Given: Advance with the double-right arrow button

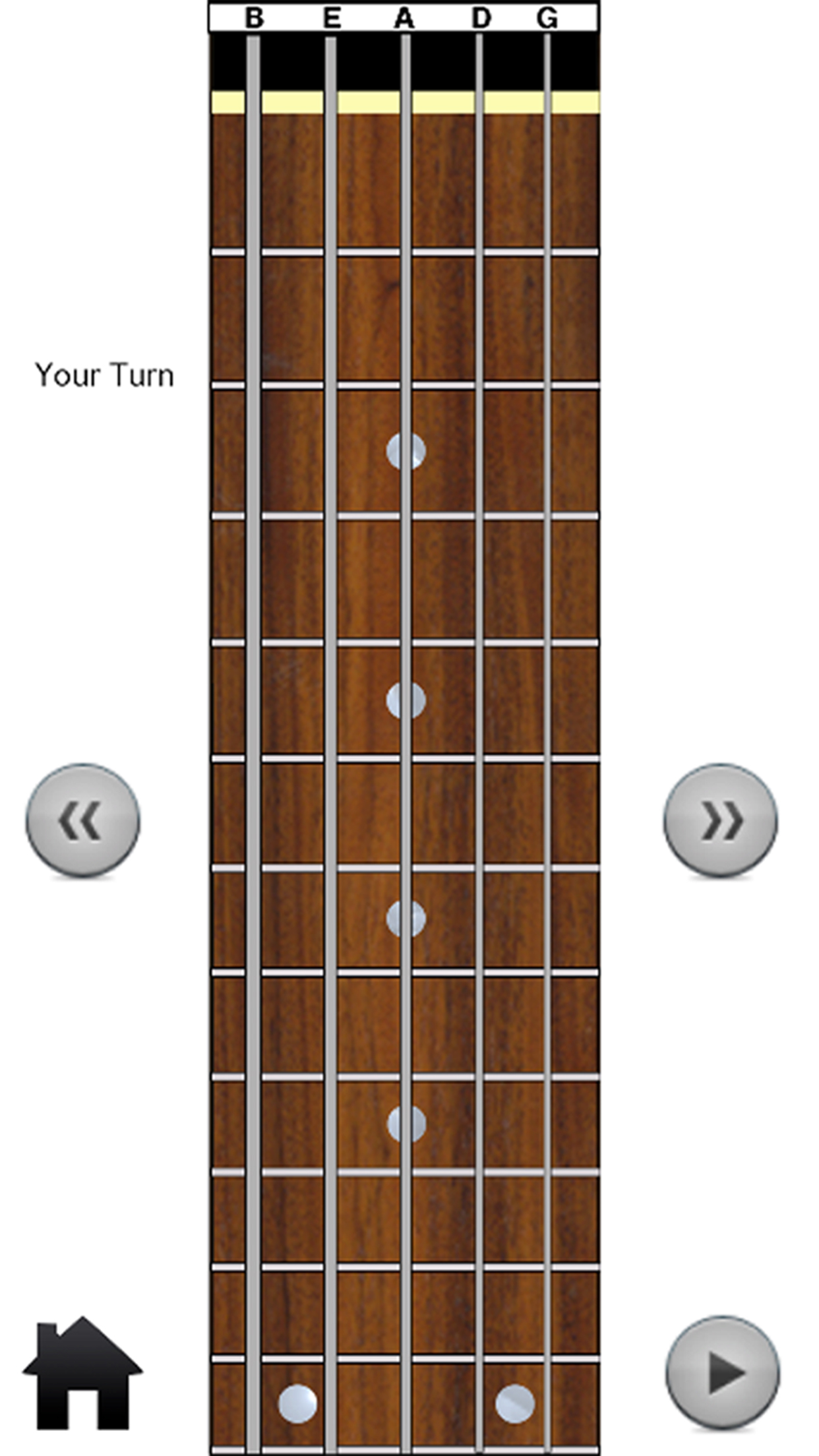Looking at the screenshot, I should pos(720,820).
